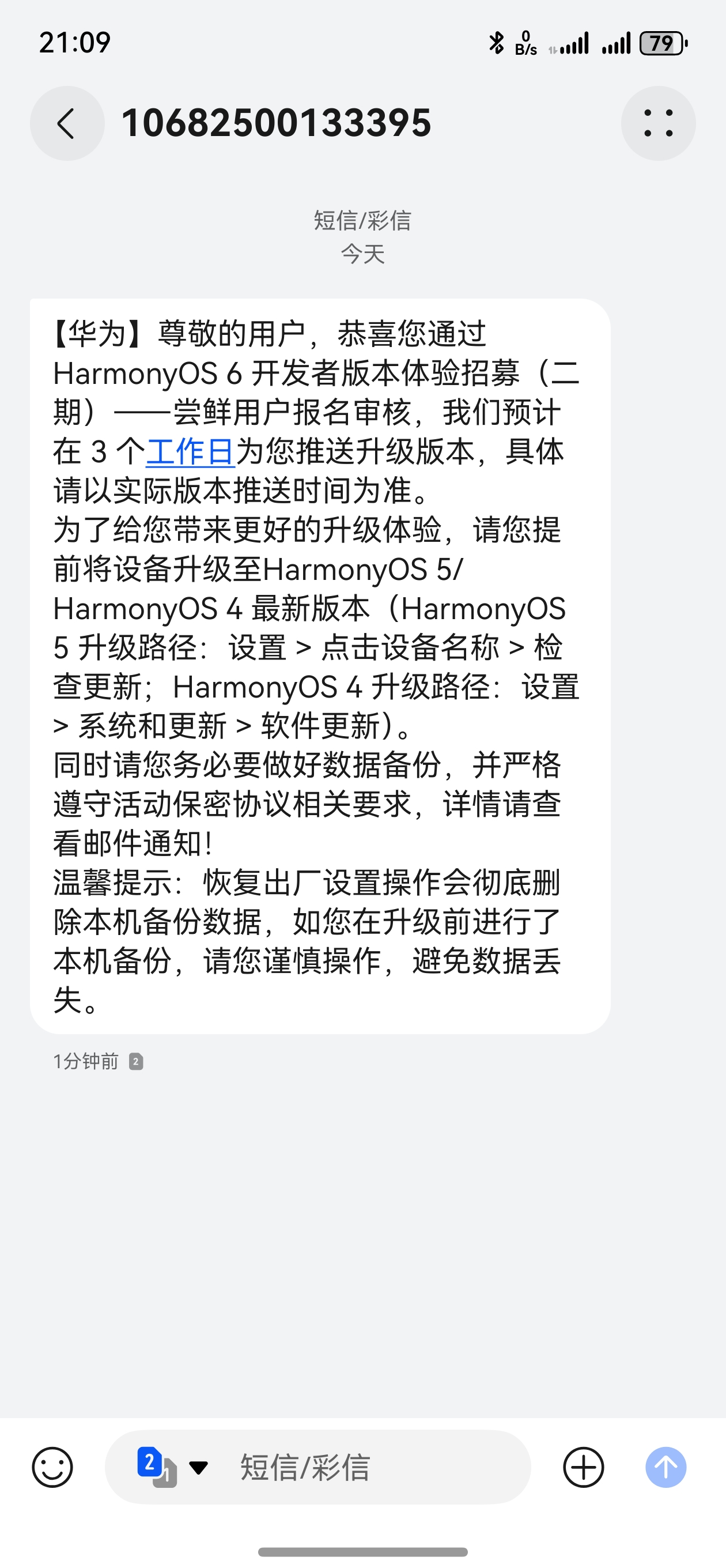Open the emoji picker
726x1568 pixels.
click(52, 1467)
